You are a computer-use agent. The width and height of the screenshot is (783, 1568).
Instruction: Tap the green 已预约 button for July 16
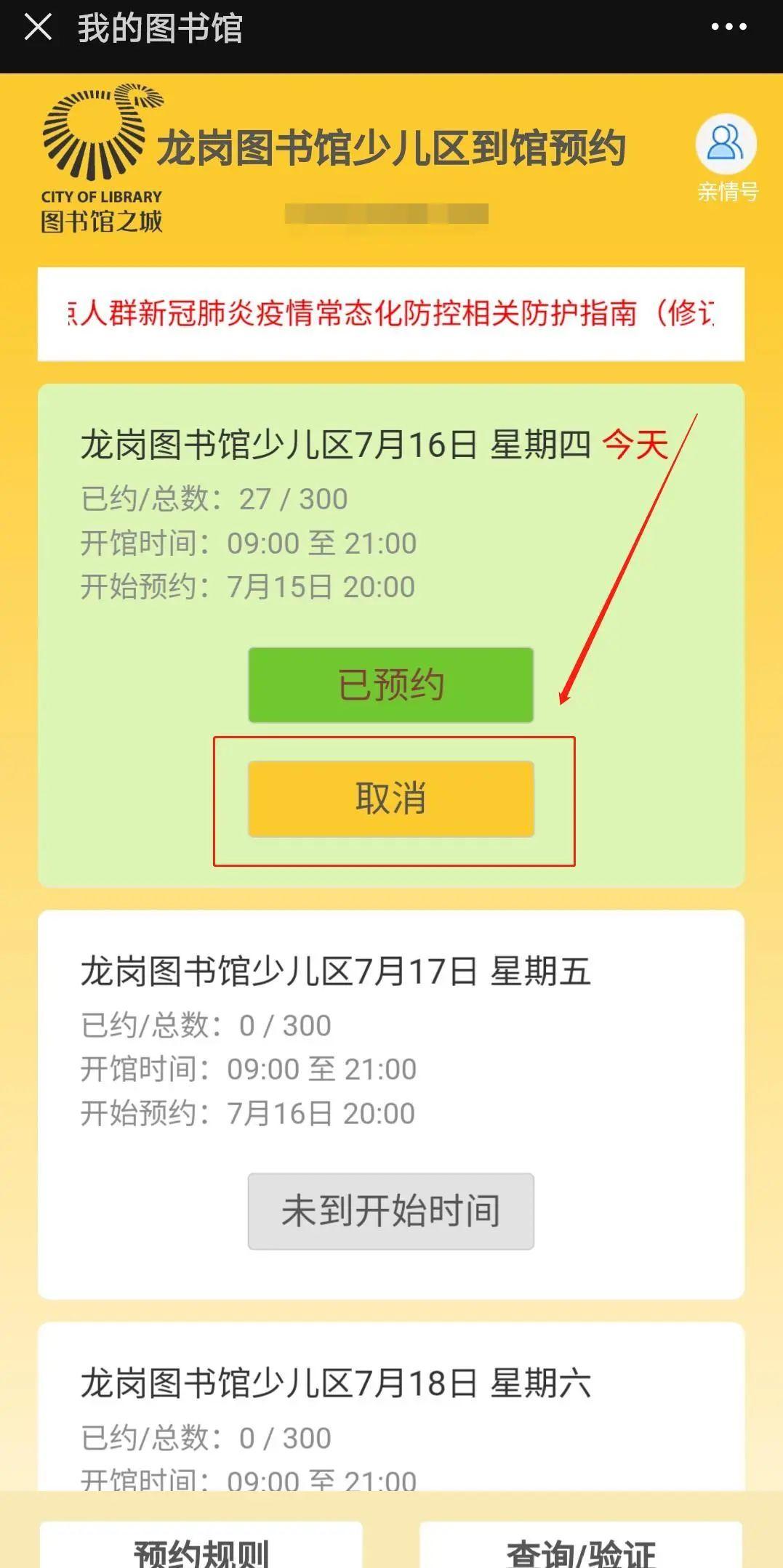[391, 685]
